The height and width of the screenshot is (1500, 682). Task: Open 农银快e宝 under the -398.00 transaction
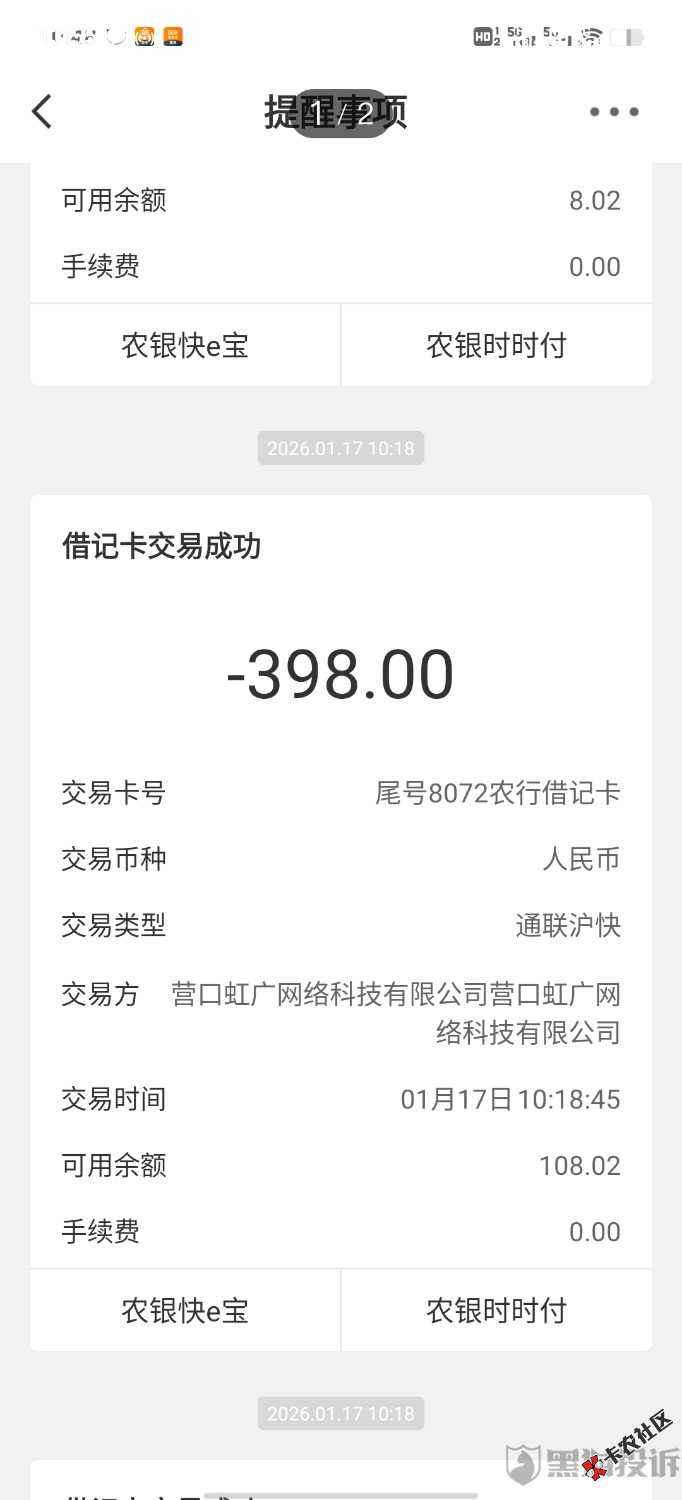[x=185, y=1310]
